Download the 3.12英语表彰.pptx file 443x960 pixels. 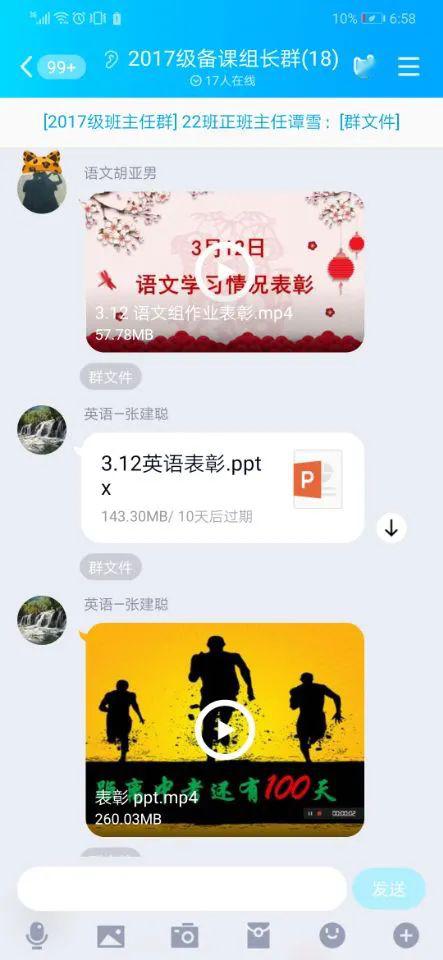point(391,527)
